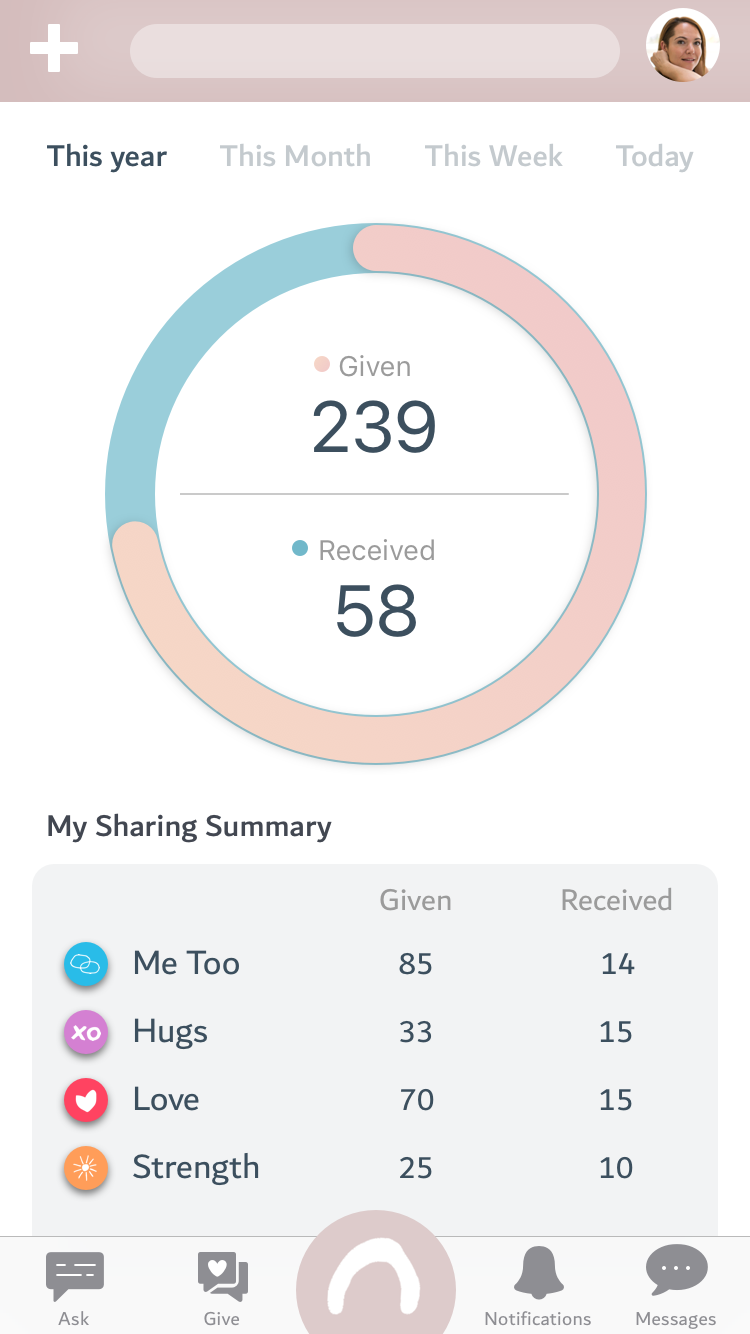This screenshot has width=750, height=1334.
Task: Open the Ask tab
Action: click(x=74, y=1288)
